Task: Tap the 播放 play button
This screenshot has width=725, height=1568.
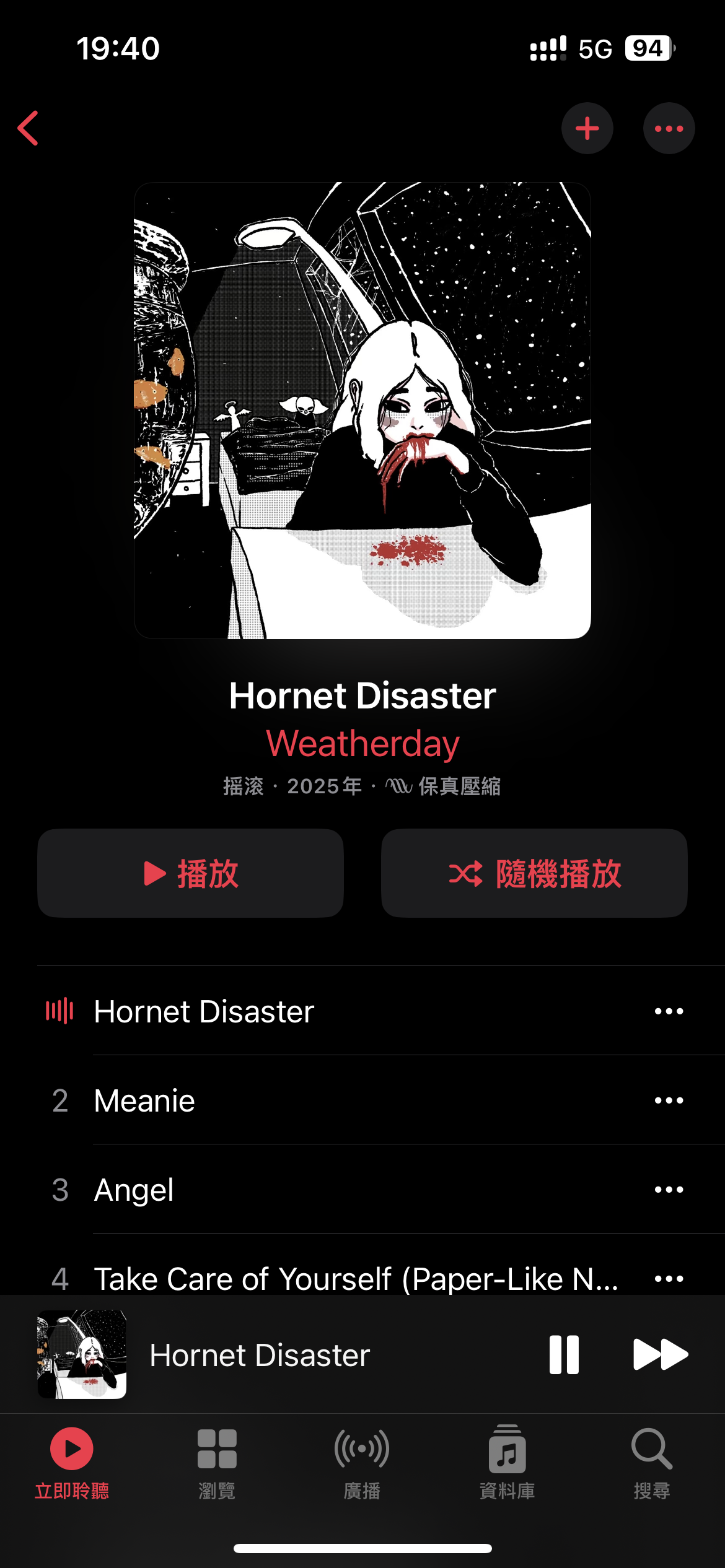Action: 190,873
